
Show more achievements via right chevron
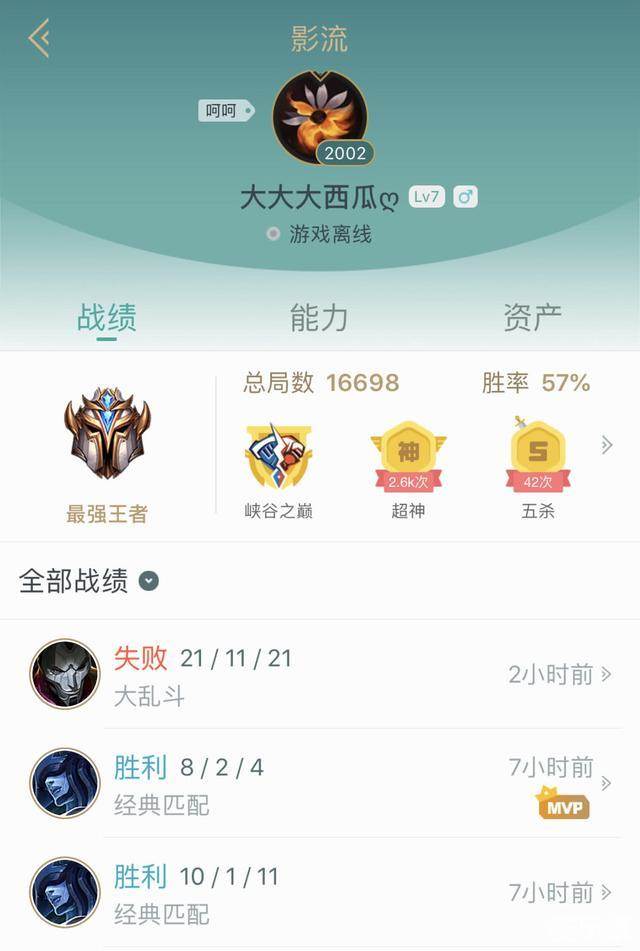[607, 445]
